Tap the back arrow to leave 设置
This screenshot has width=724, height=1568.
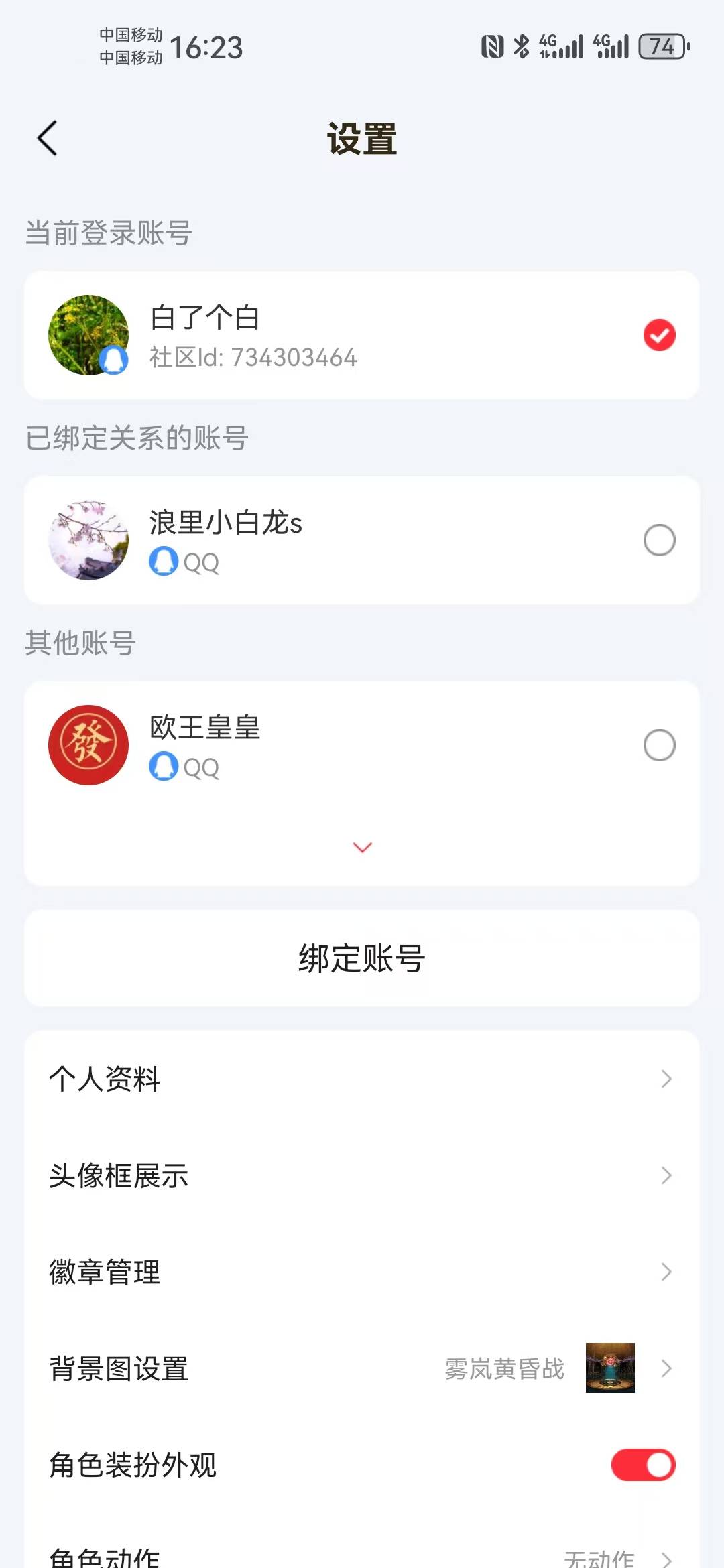coord(46,137)
